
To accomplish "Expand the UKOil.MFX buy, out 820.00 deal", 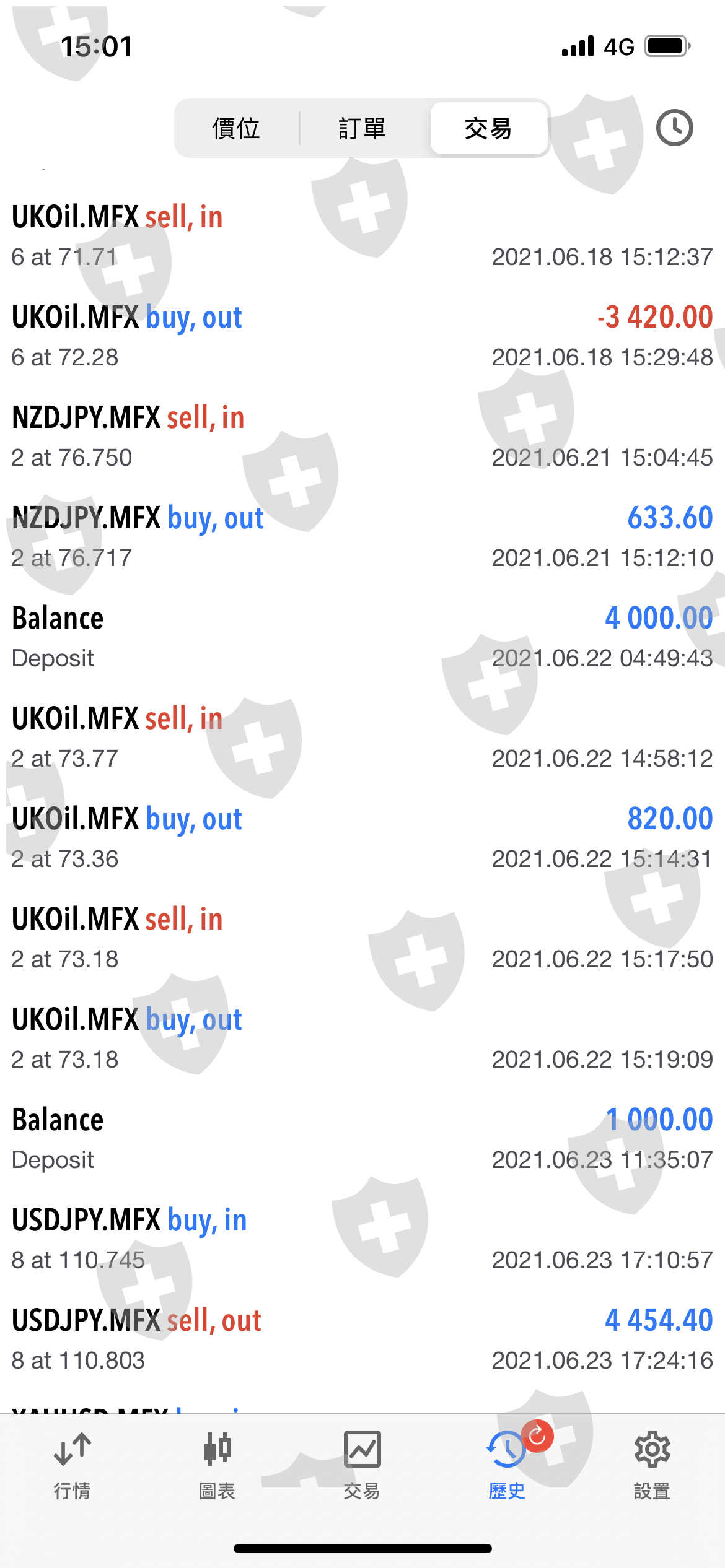I will 362,838.
